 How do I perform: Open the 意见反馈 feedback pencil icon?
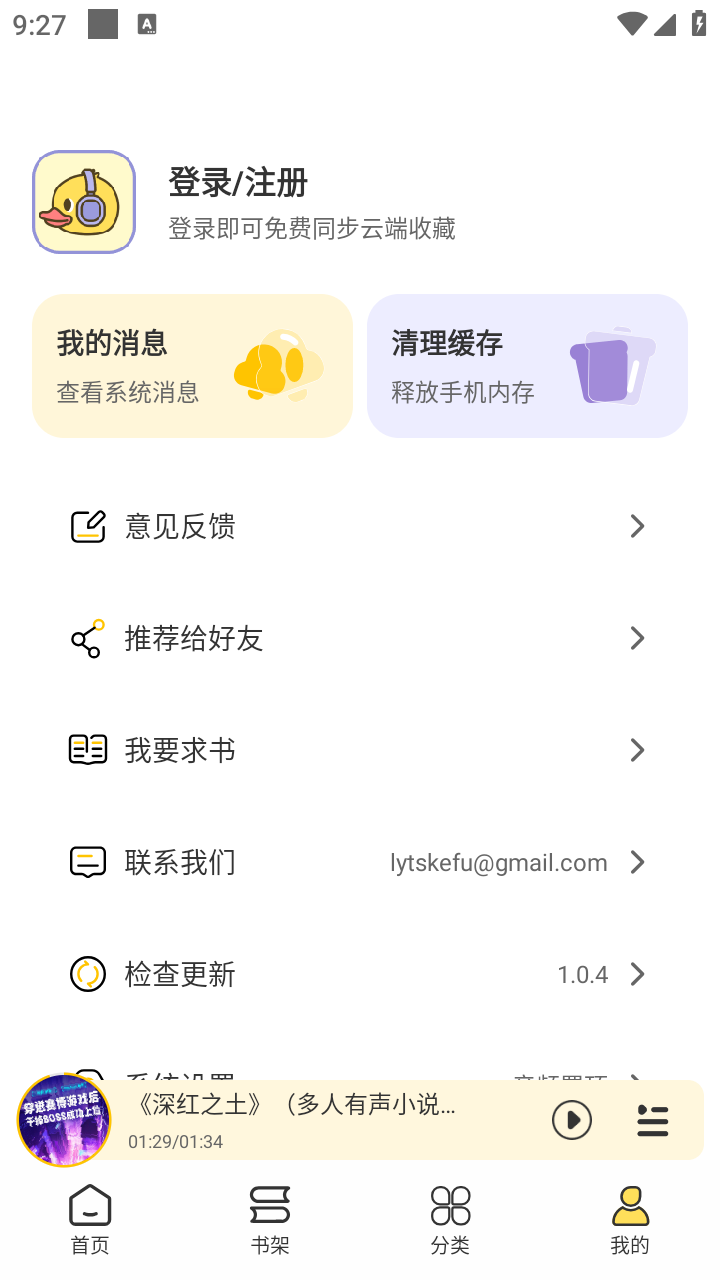tap(88, 526)
